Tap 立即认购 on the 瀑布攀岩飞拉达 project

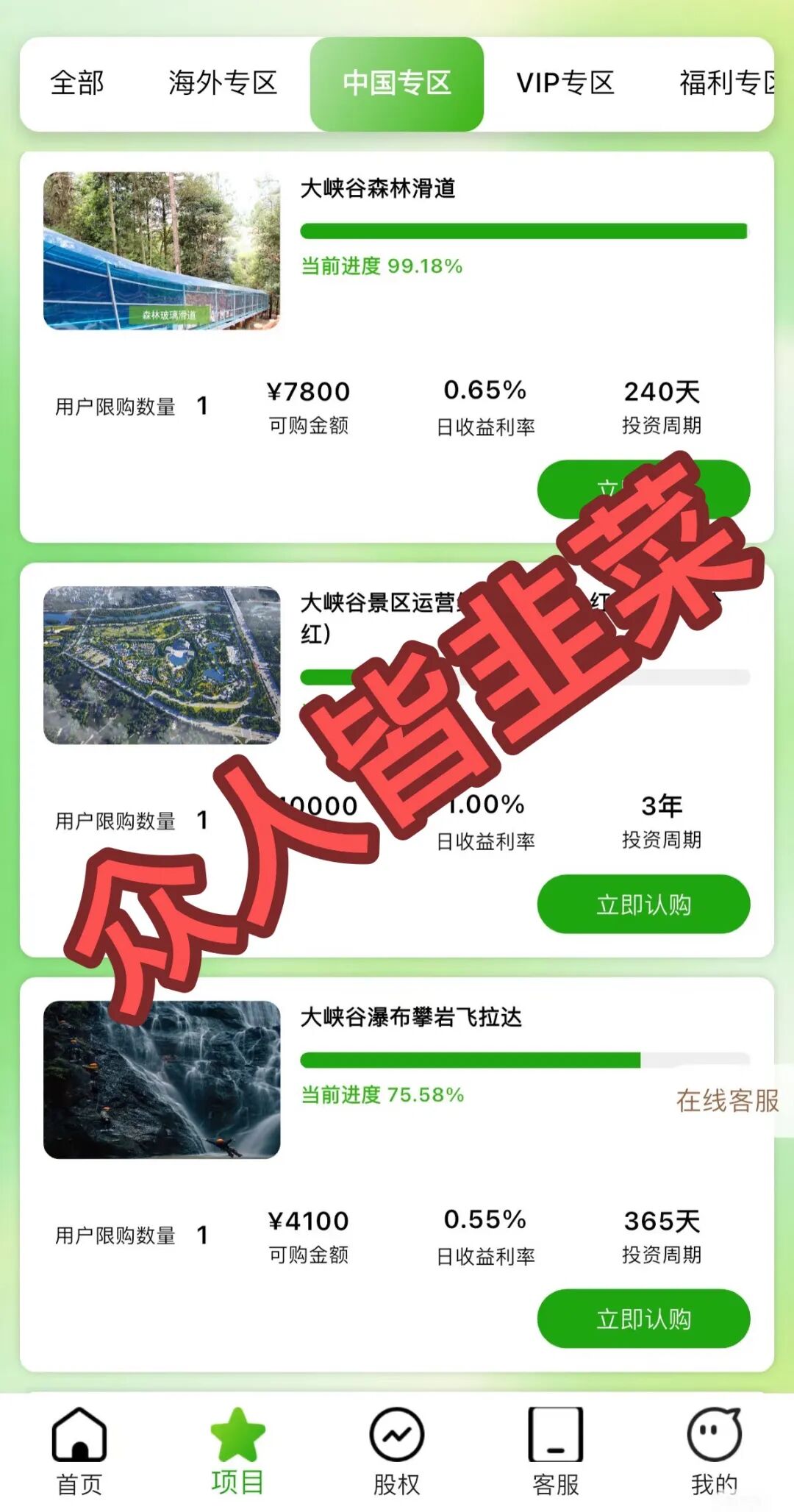tap(643, 1317)
